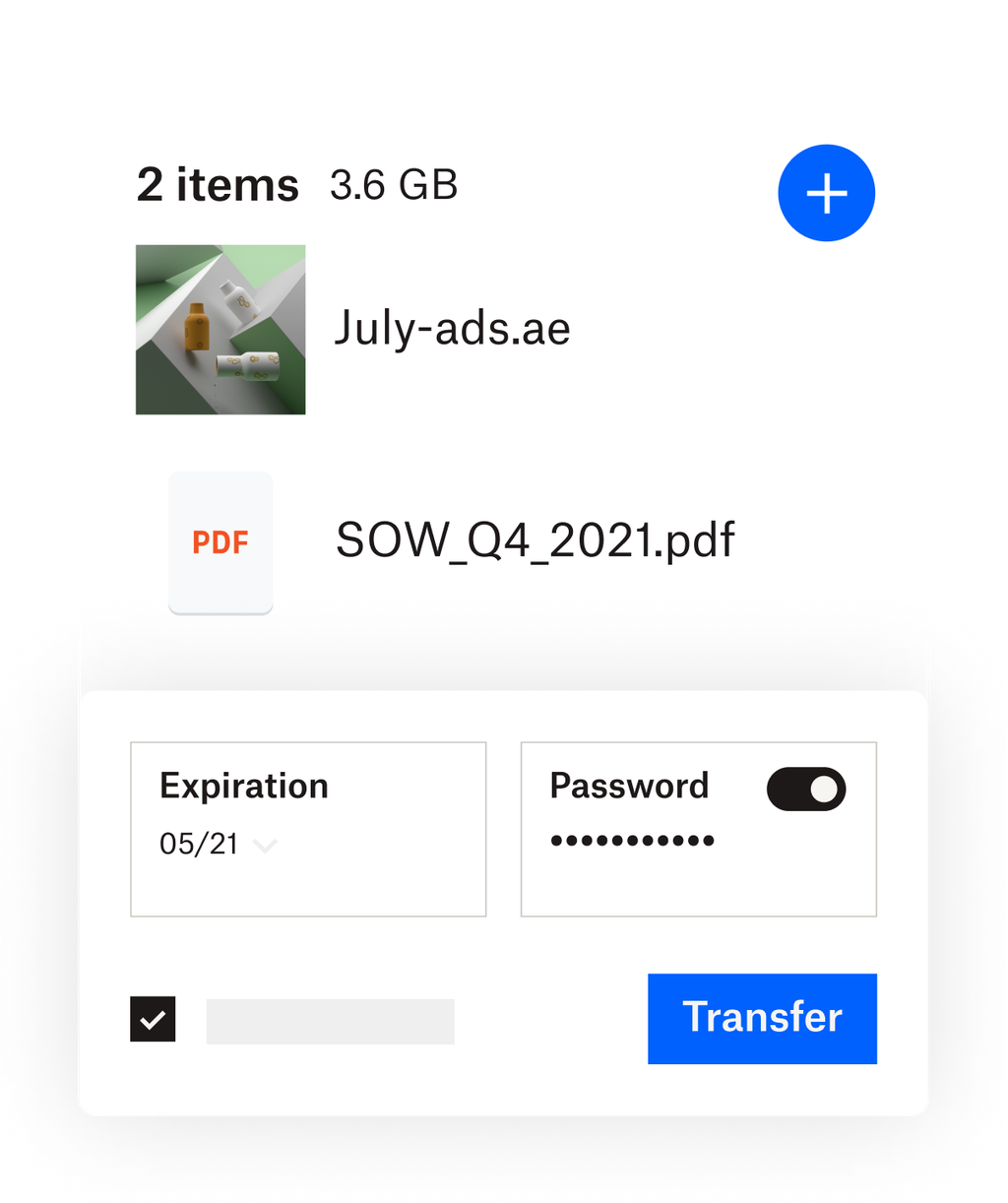Image resolution: width=1008 pixels, height=1203 pixels.
Task: Enable the checkbox near the bottom left
Action: [x=153, y=1020]
